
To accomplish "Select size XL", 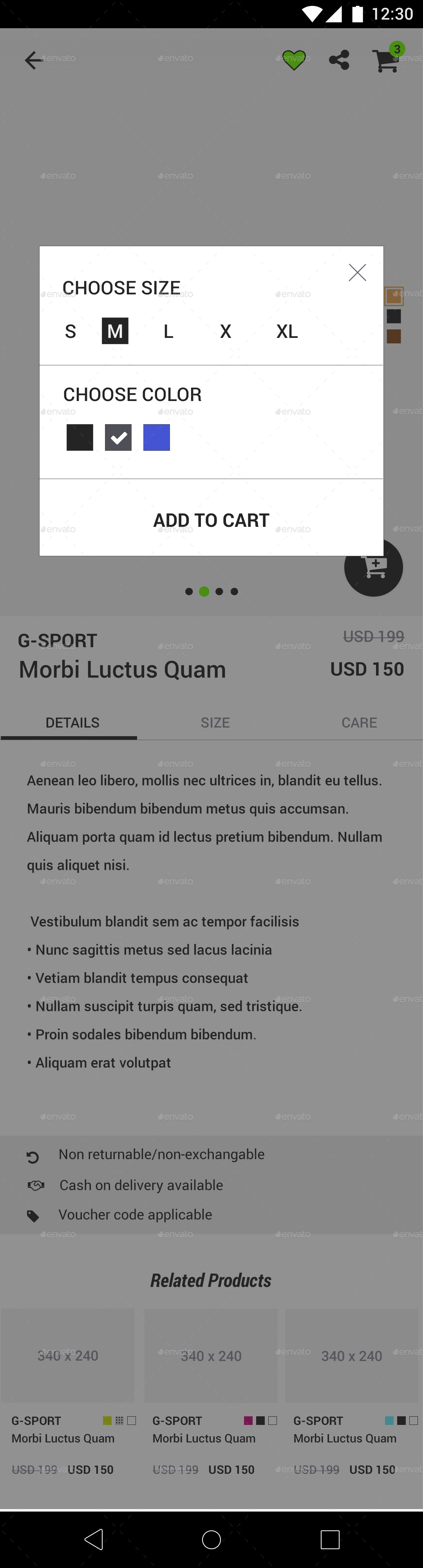I will pyautogui.click(x=287, y=332).
